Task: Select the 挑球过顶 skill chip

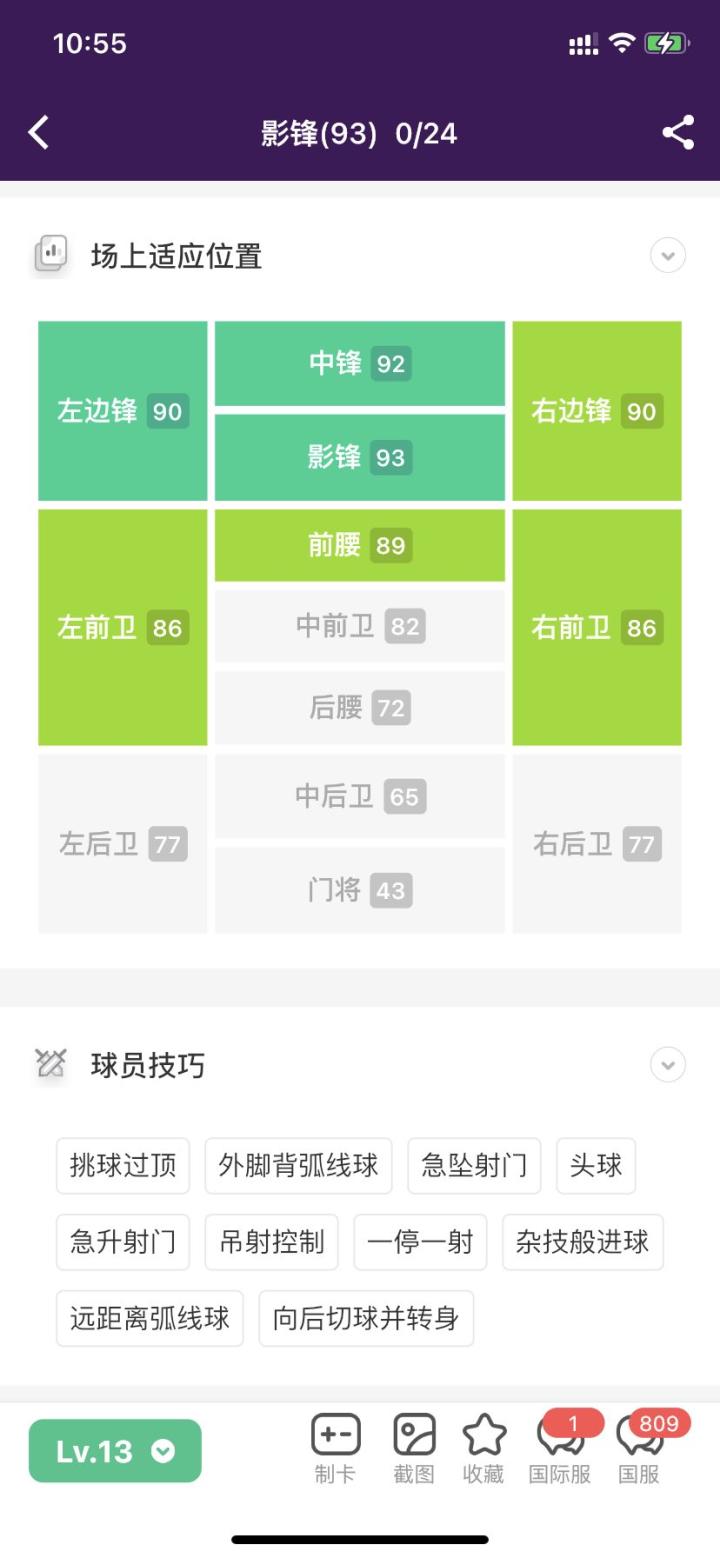Action: pyautogui.click(x=123, y=1166)
